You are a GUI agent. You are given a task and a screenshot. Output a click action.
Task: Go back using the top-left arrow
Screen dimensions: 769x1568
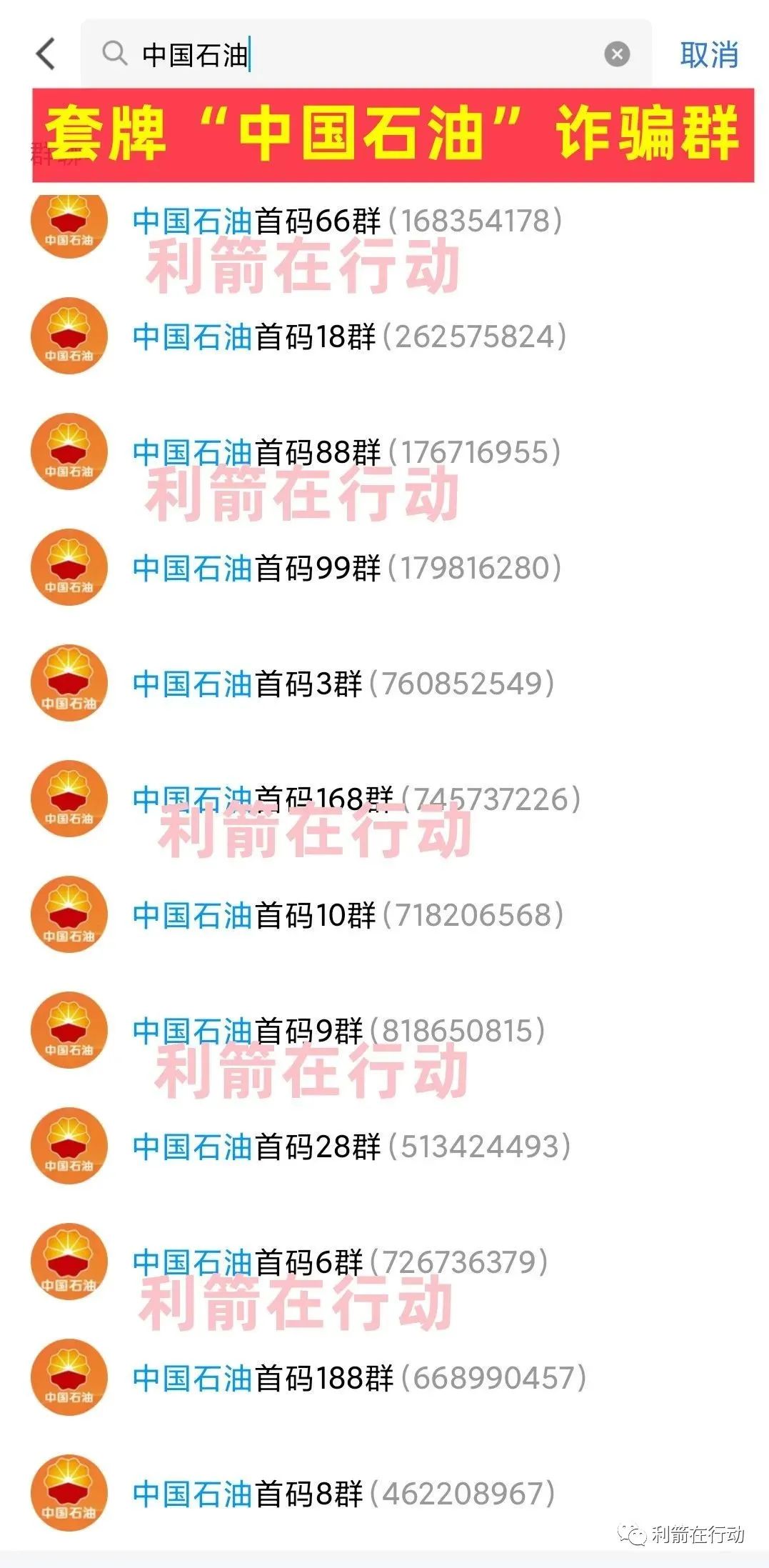(46, 54)
